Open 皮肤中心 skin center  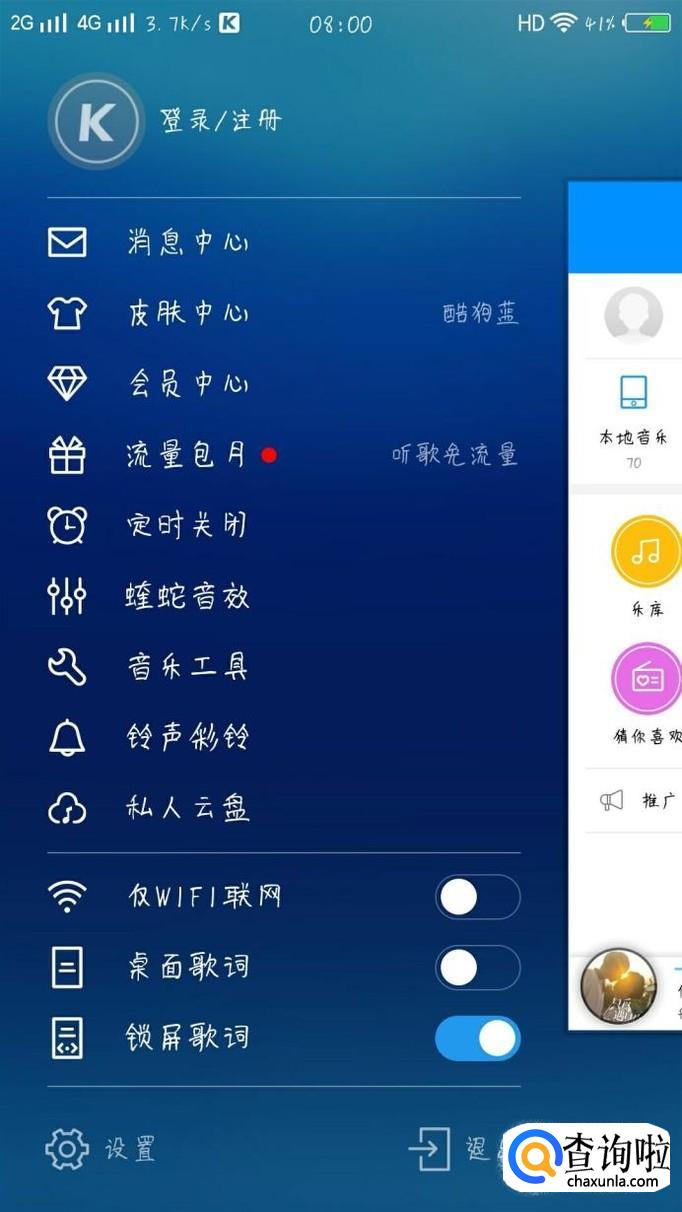(x=284, y=313)
